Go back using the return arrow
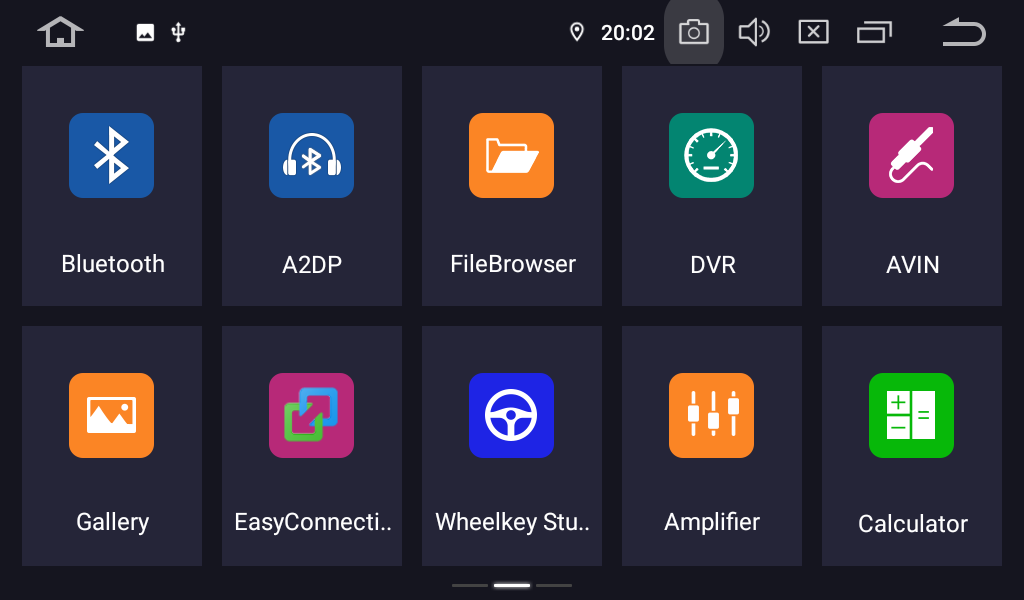Image resolution: width=1024 pixels, height=600 pixels. point(964,32)
